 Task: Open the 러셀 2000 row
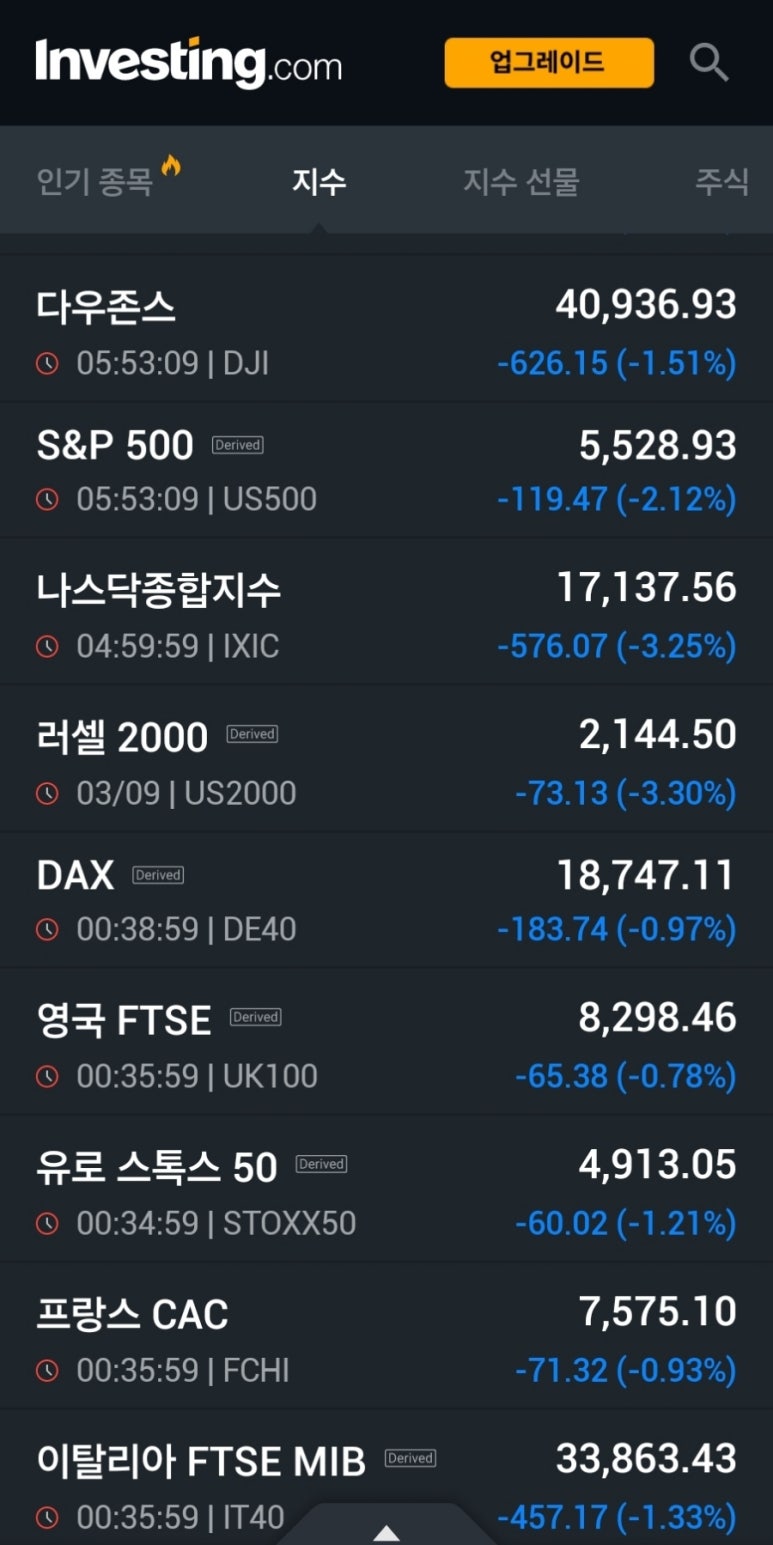click(x=386, y=759)
